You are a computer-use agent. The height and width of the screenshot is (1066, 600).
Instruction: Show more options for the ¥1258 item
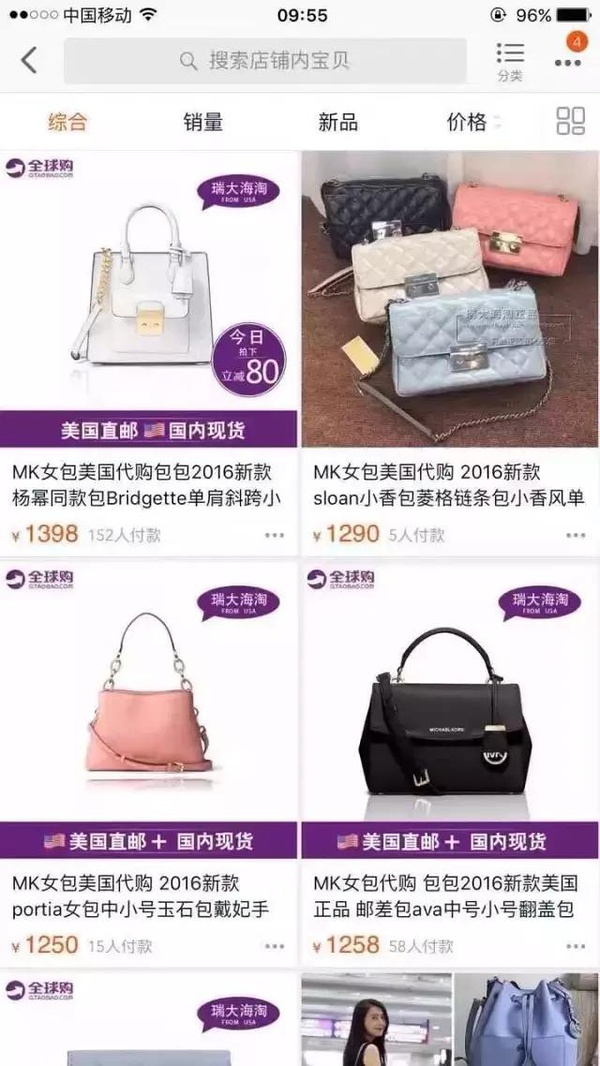pyautogui.click(x=576, y=946)
